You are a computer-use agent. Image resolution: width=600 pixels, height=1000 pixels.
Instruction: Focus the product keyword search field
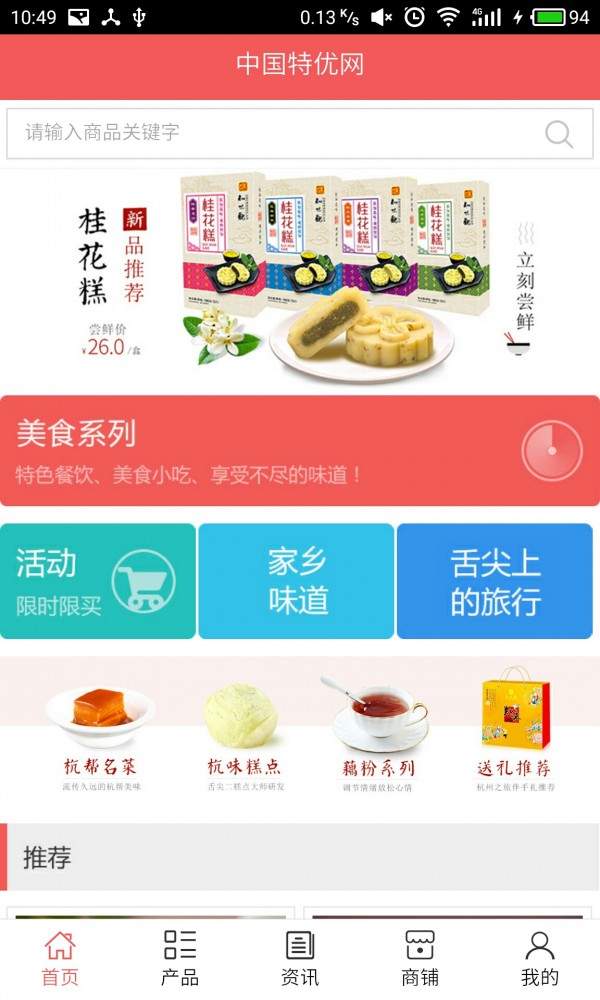(300, 133)
